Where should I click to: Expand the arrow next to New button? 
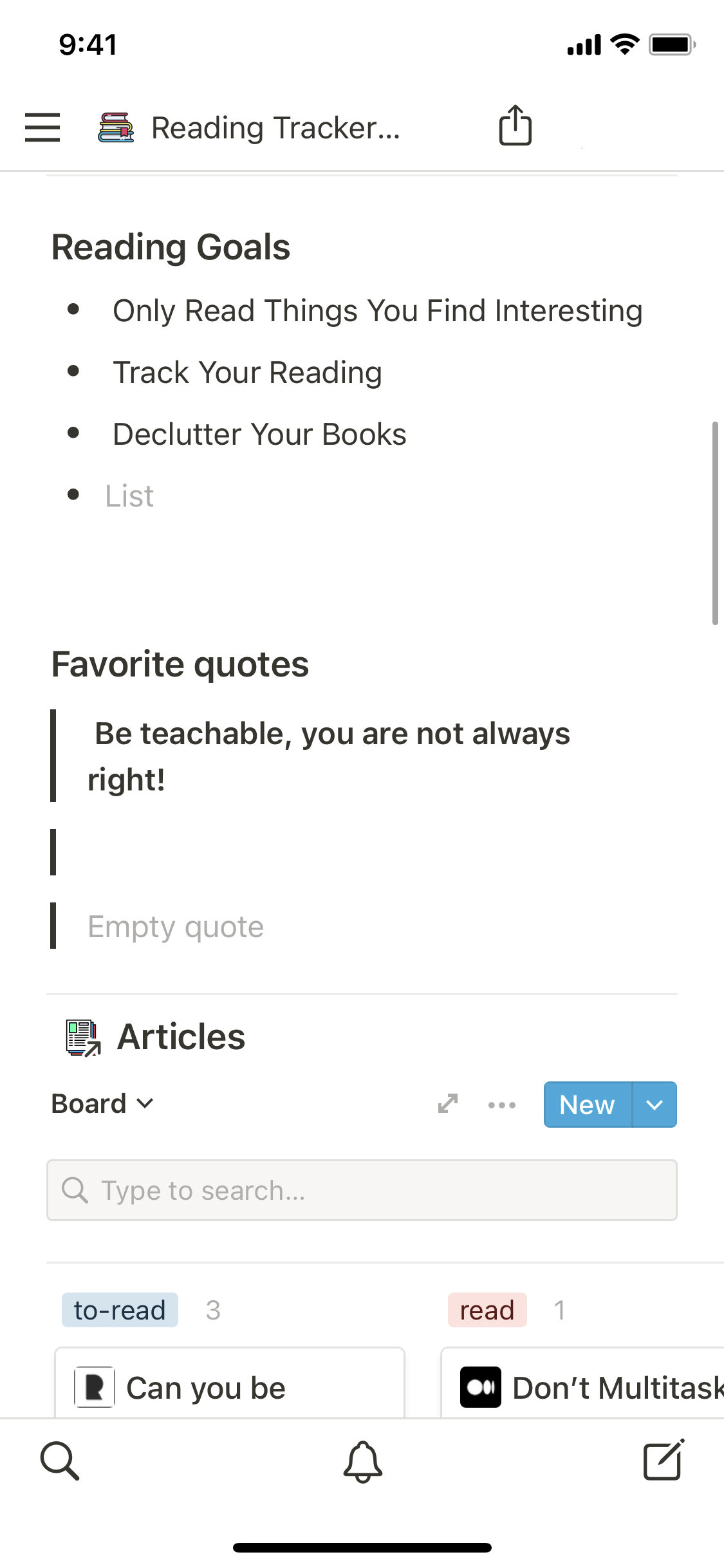(654, 1105)
